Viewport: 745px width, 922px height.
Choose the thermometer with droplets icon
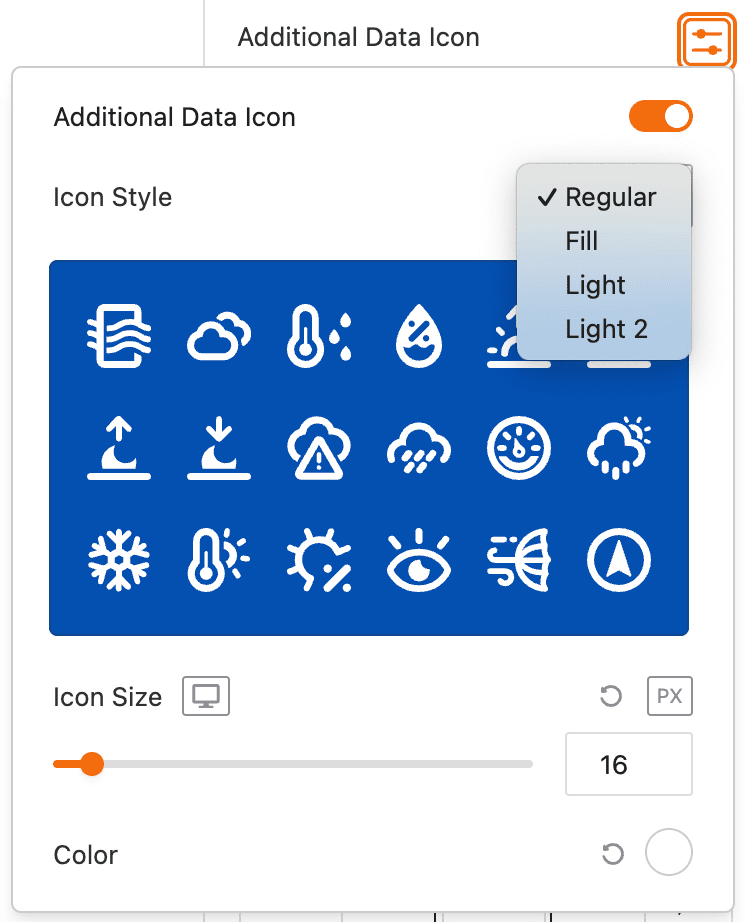pos(319,335)
